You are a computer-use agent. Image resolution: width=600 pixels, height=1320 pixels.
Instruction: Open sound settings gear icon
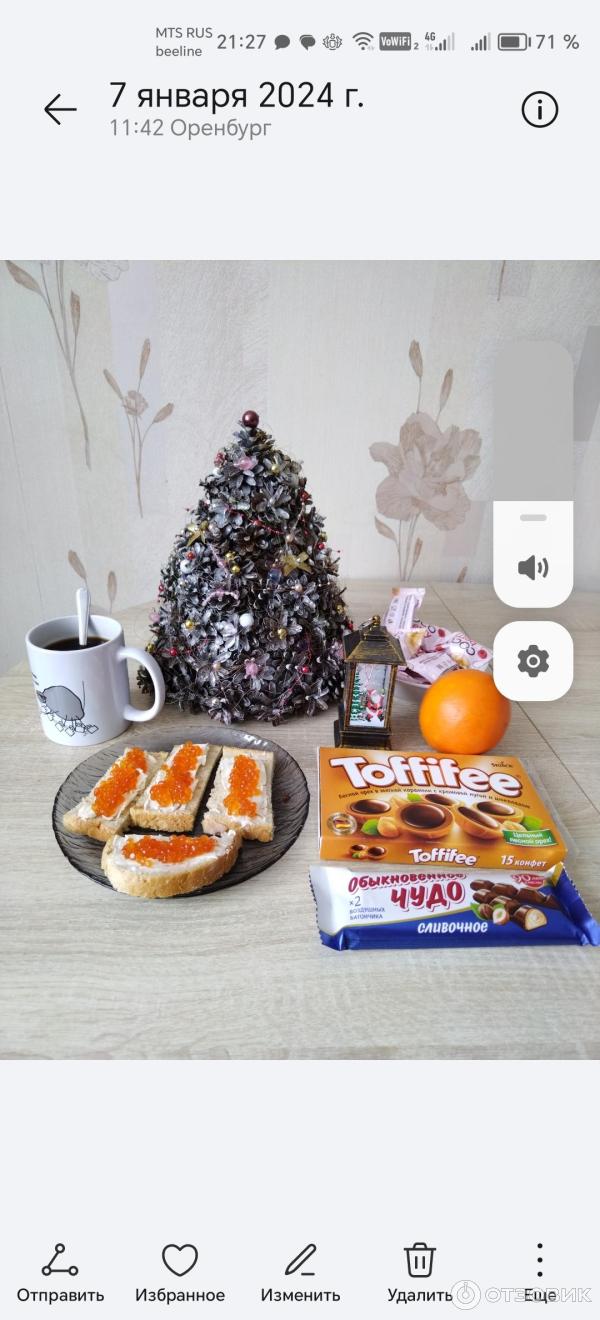pos(533,661)
